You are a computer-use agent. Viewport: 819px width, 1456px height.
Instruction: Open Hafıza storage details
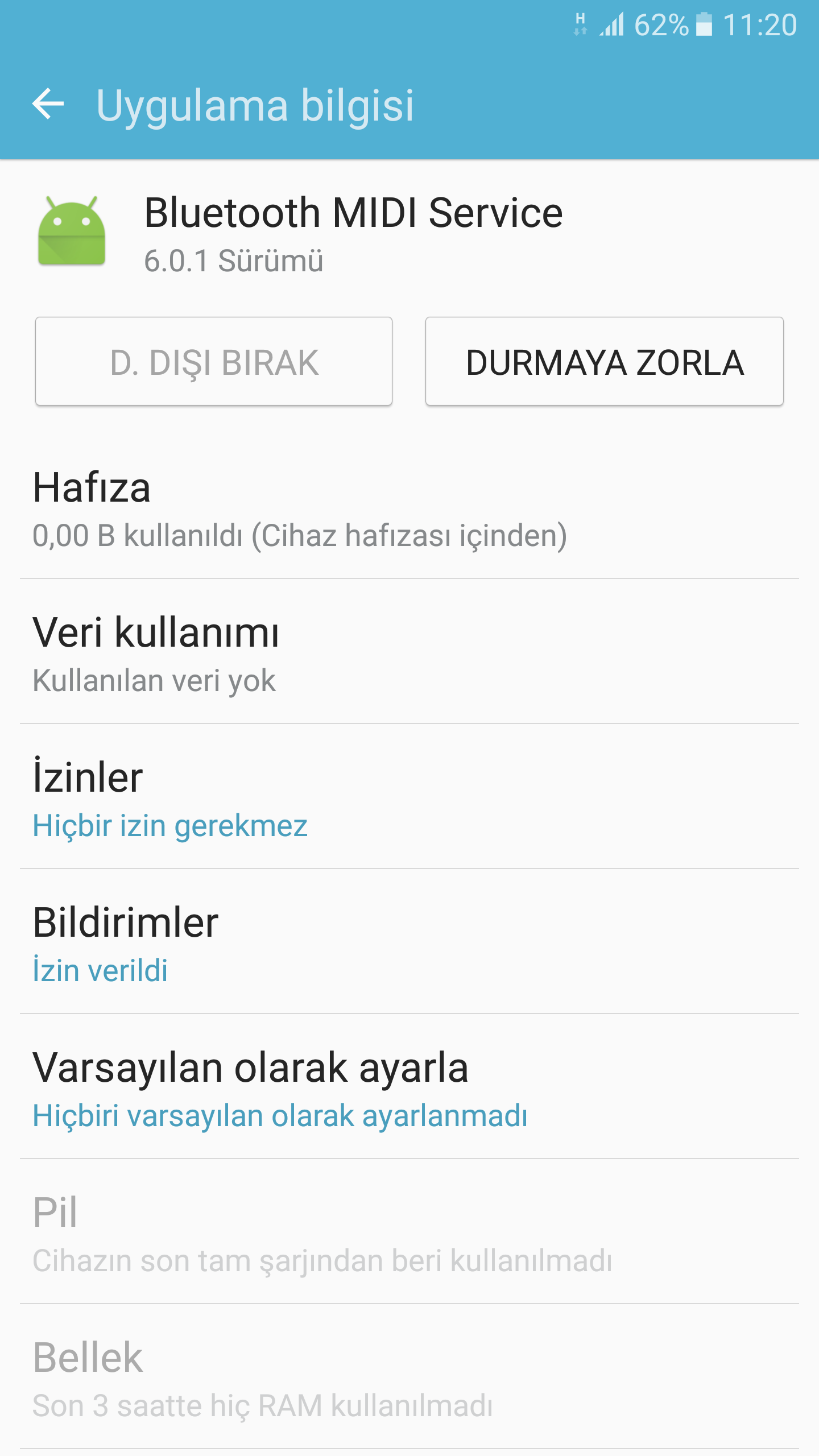[x=409, y=510]
